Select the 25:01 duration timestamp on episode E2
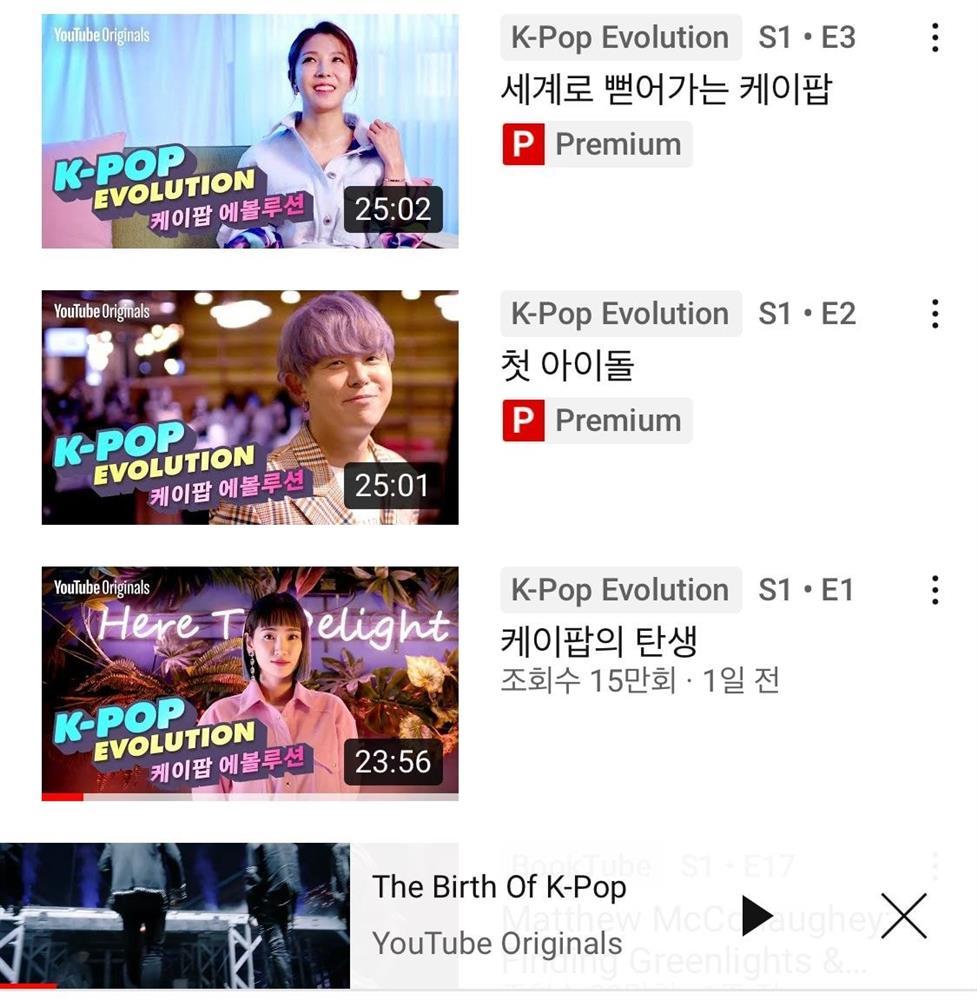 (x=390, y=486)
